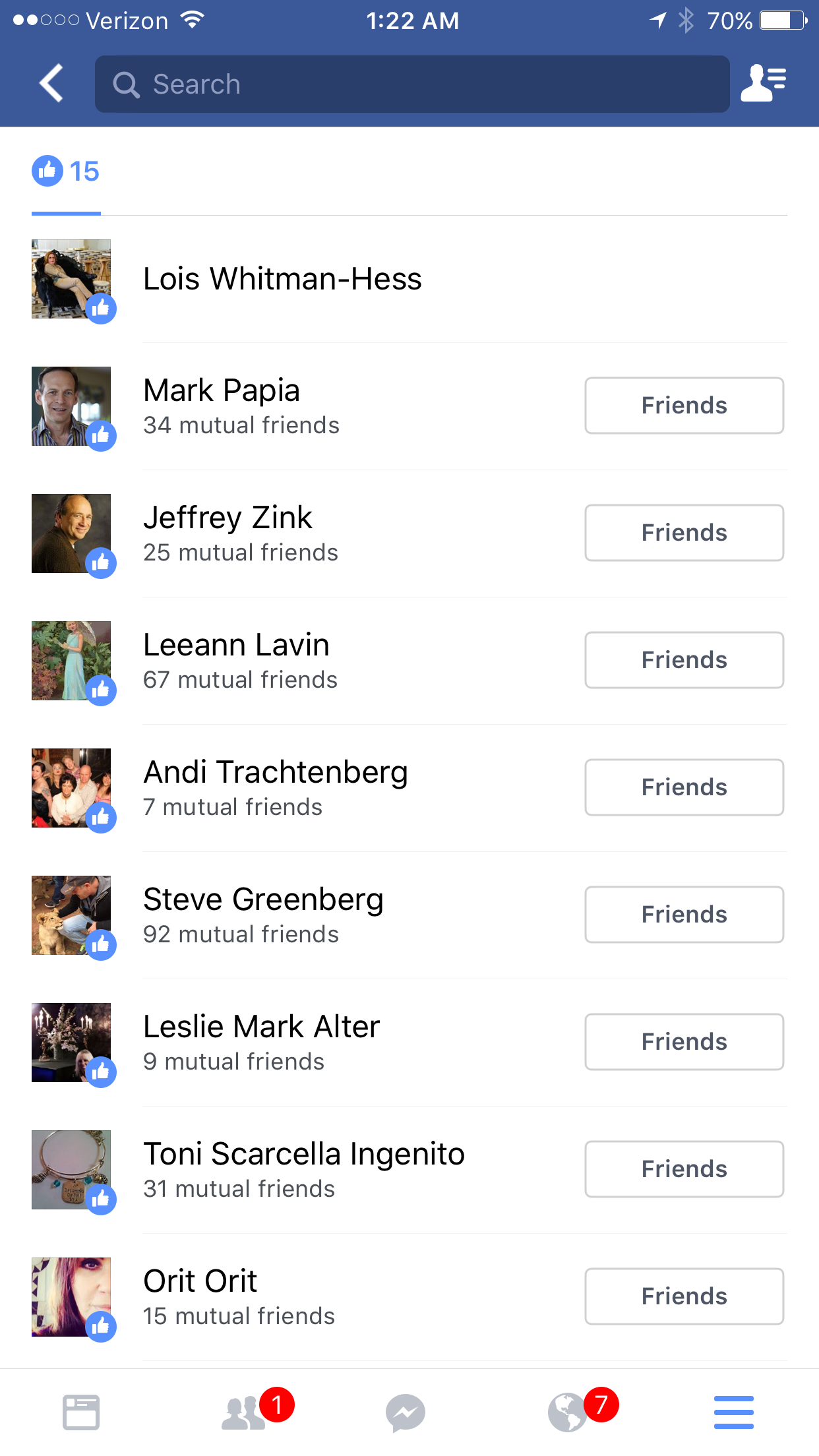Tap the Friends button for Leeann Lavin
The width and height of the screenshot is (819, 1456).
(684, 660)
